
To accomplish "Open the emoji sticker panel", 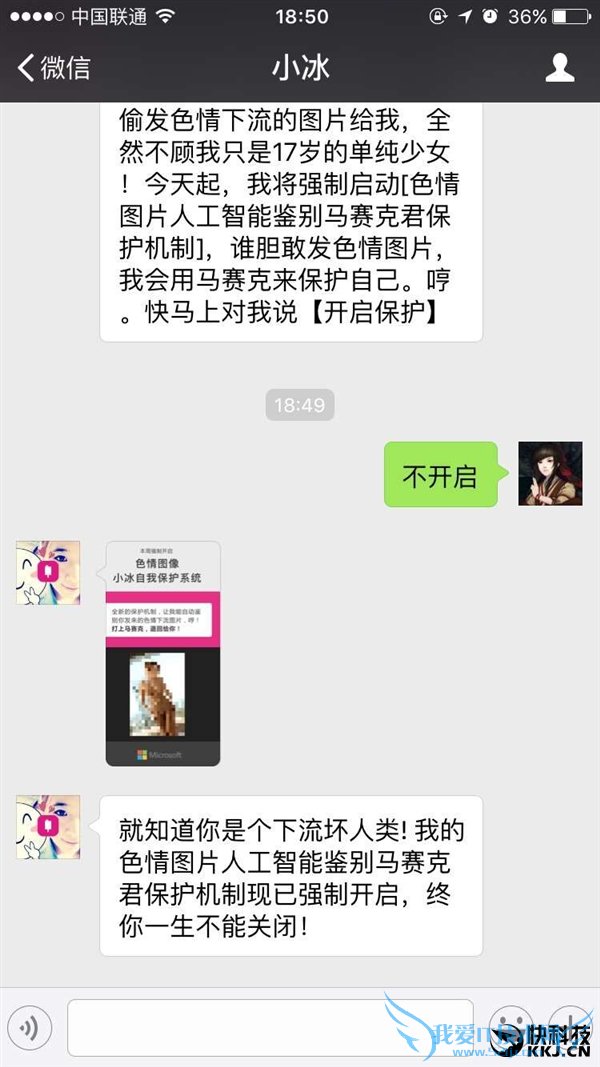I will coord(512,1027).
